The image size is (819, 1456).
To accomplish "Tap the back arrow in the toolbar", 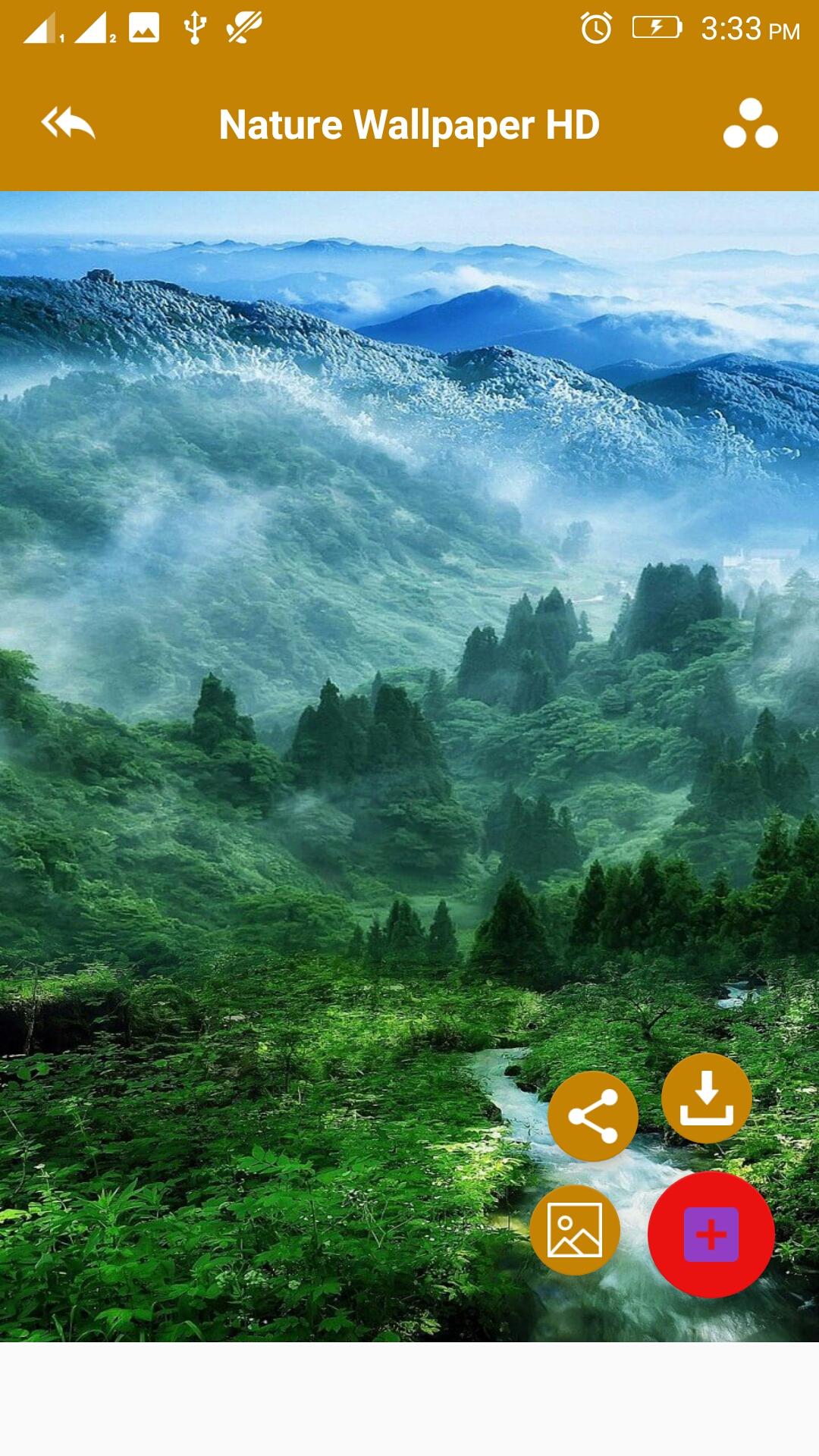I will (67, 124).
